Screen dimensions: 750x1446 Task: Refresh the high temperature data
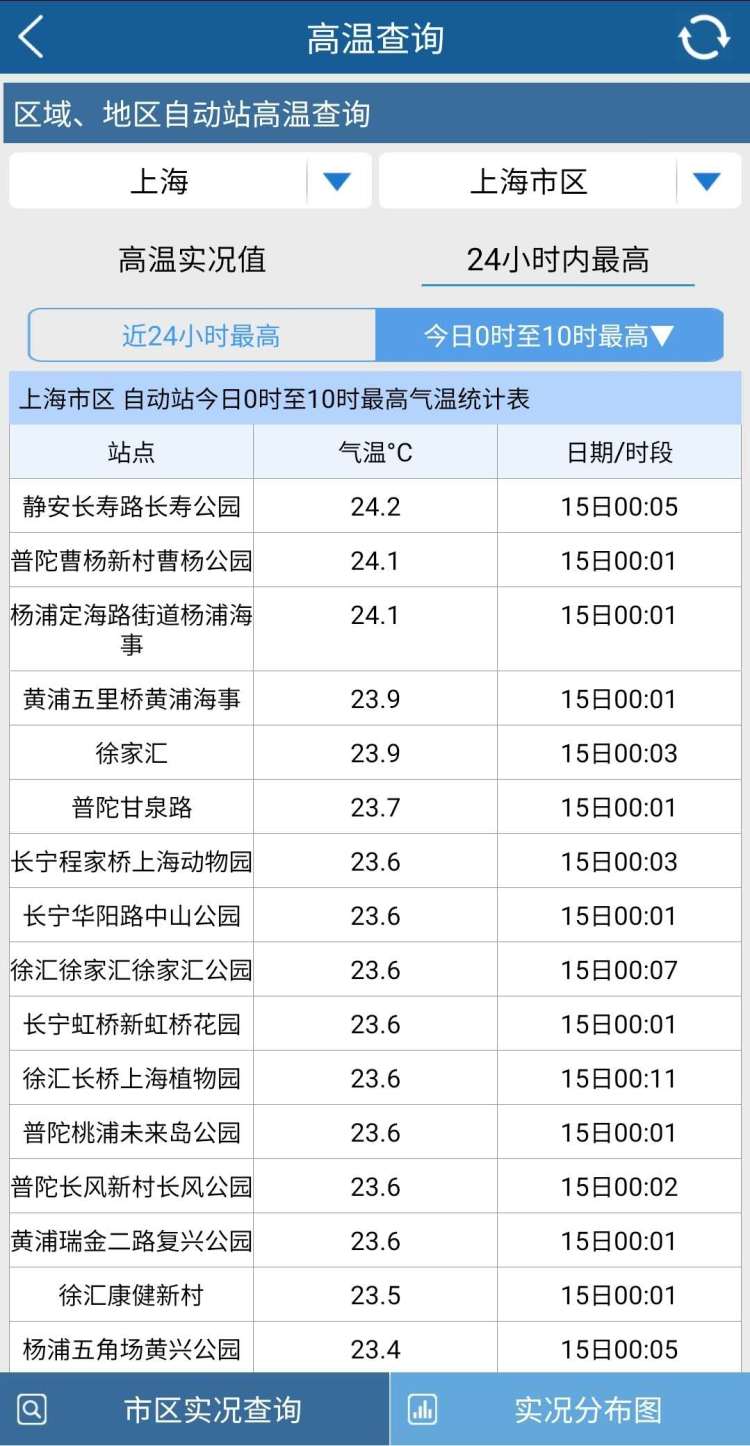coord(703,38)
